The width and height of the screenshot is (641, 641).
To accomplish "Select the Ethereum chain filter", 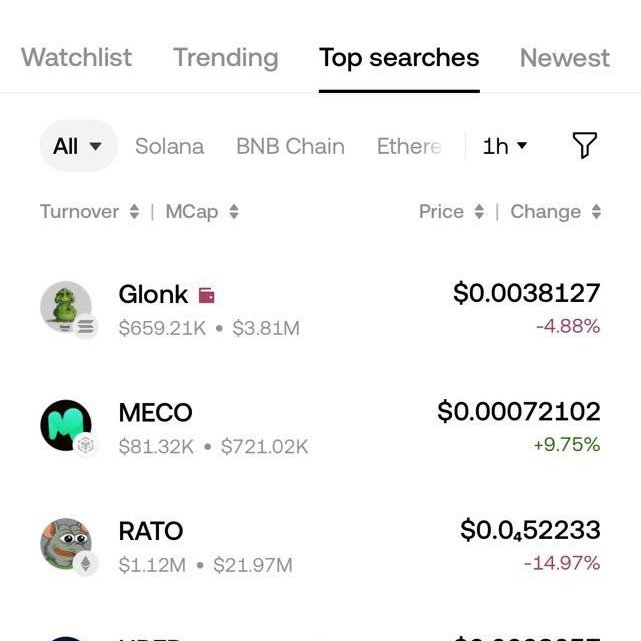I will point(408,146).
